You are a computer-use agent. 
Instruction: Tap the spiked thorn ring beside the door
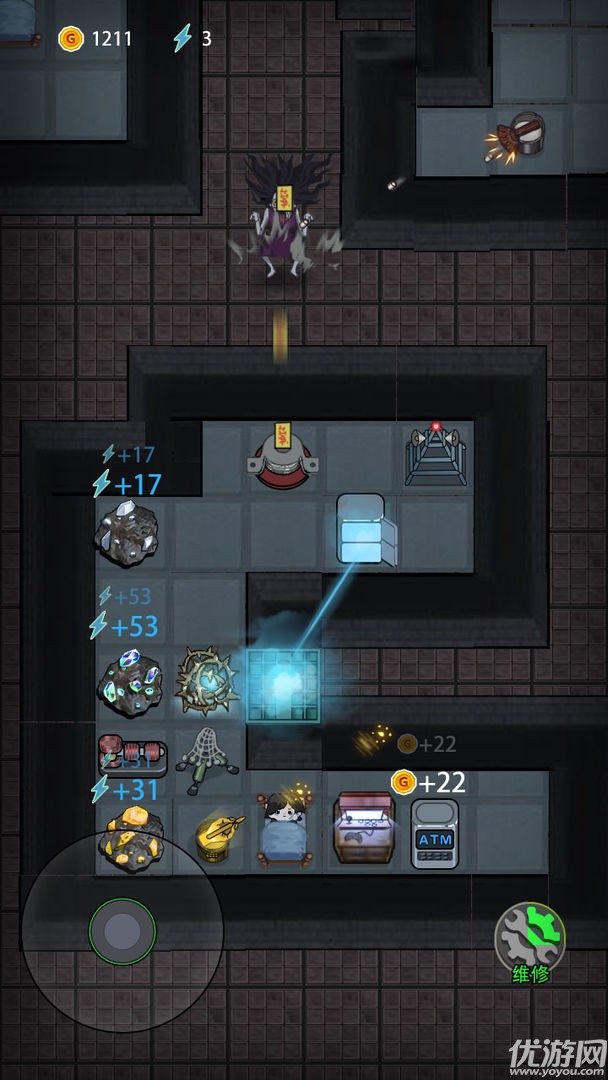coord(208,684)
